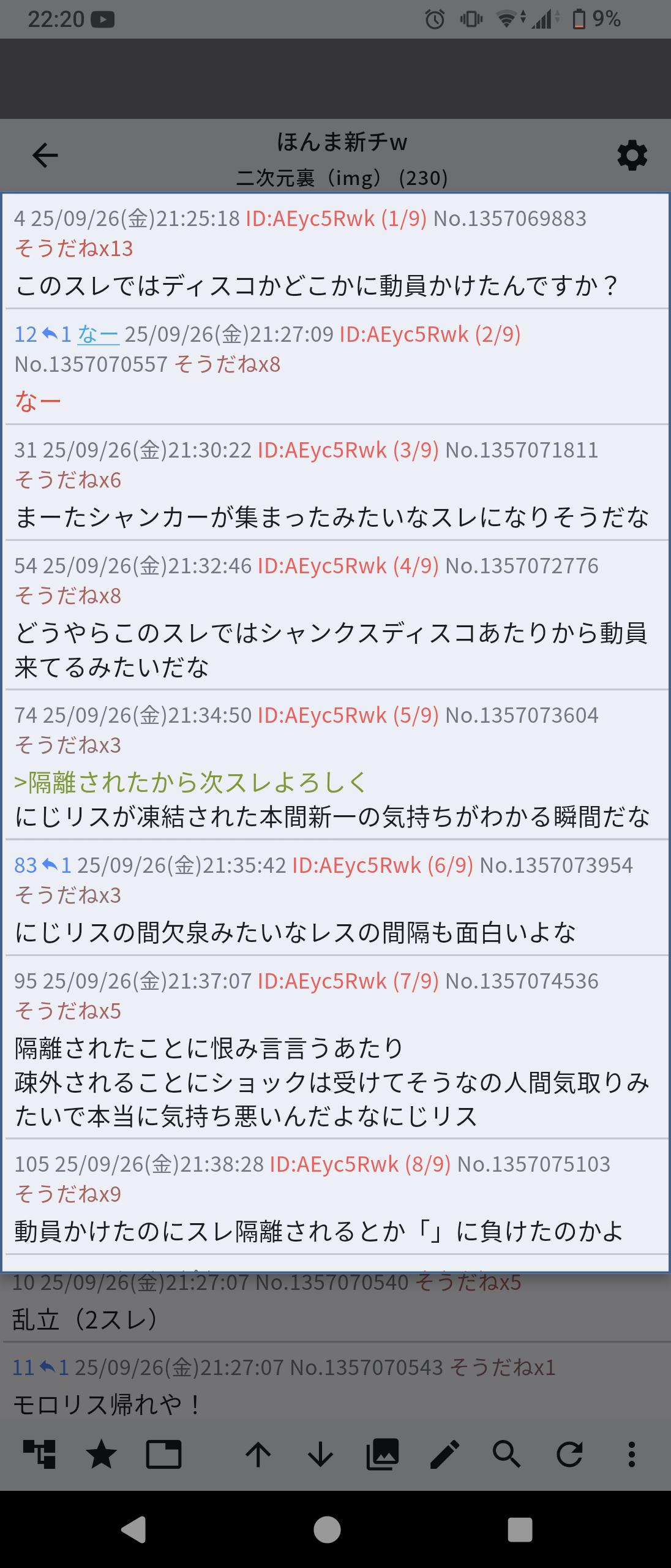Search within the thread

507,1454
